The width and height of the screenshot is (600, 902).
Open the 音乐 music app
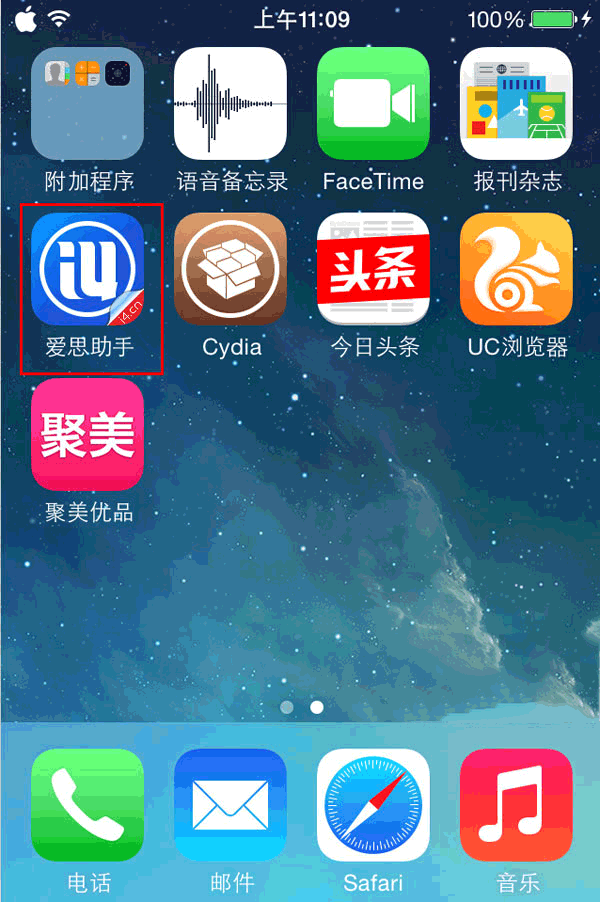[516, 805]
